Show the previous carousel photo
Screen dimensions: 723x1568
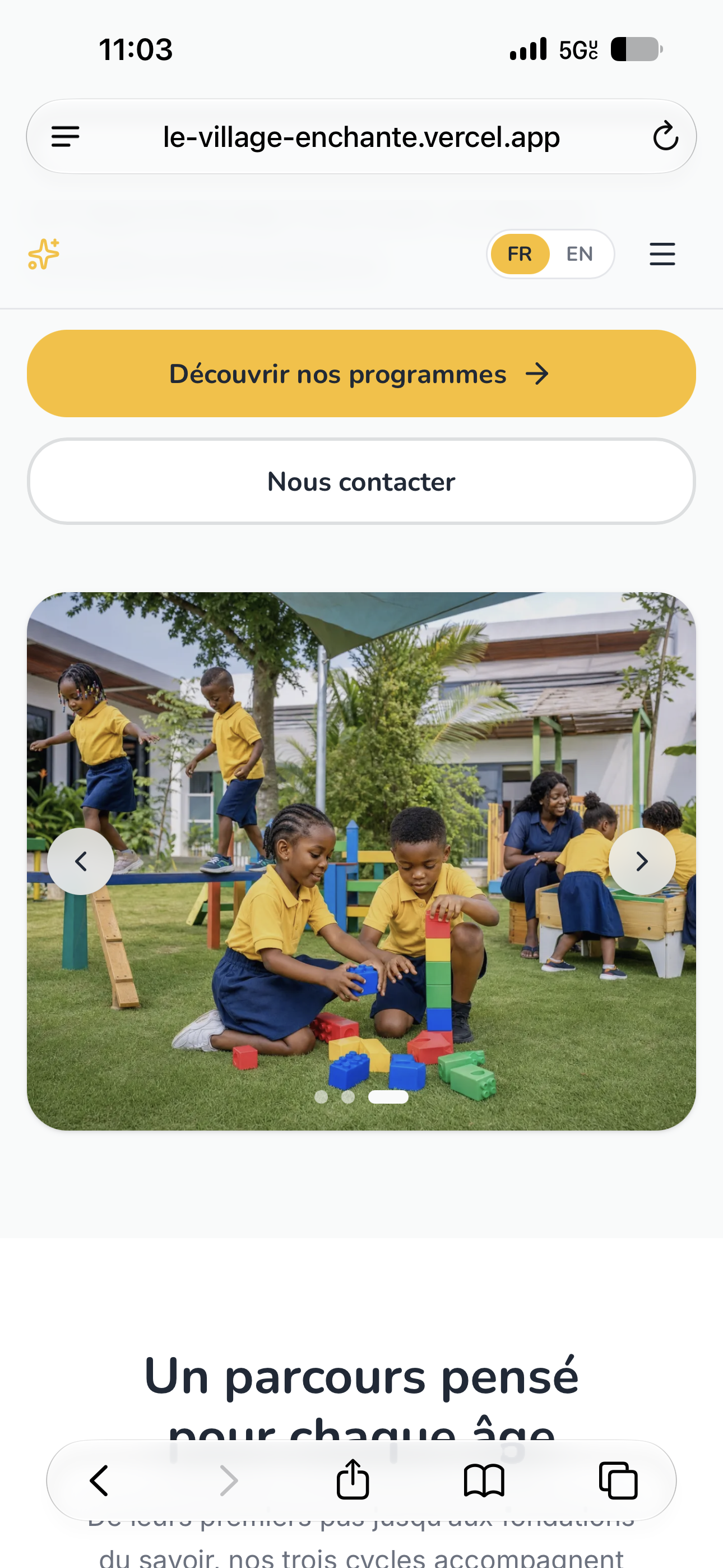(x=80, y=861)
